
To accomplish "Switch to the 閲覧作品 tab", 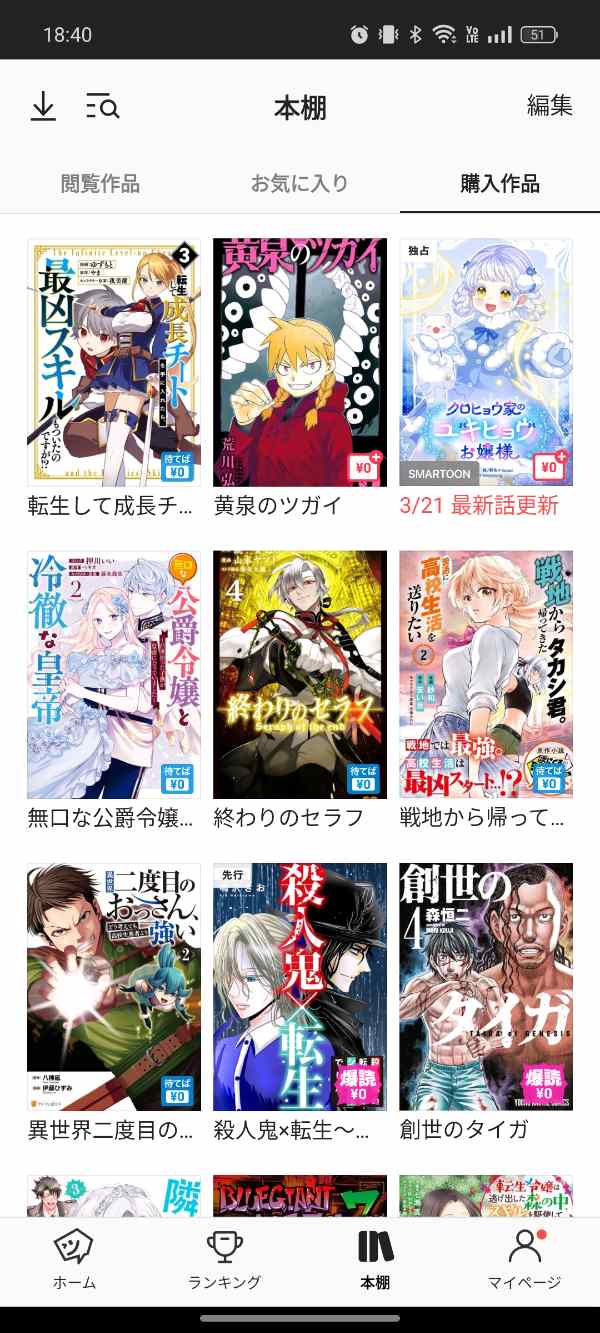I will tap(100, 184).
